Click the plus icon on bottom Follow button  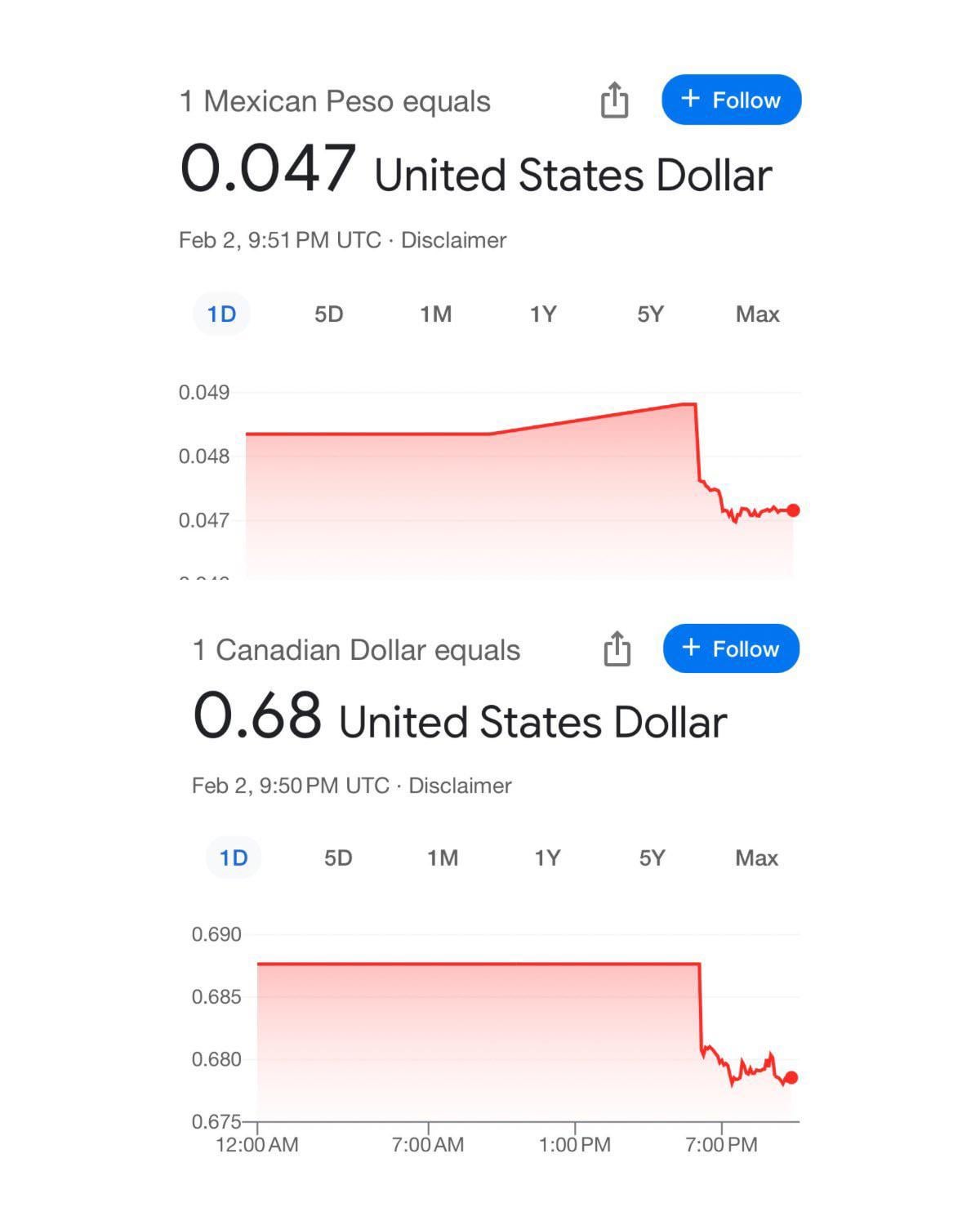coord(692,648)
